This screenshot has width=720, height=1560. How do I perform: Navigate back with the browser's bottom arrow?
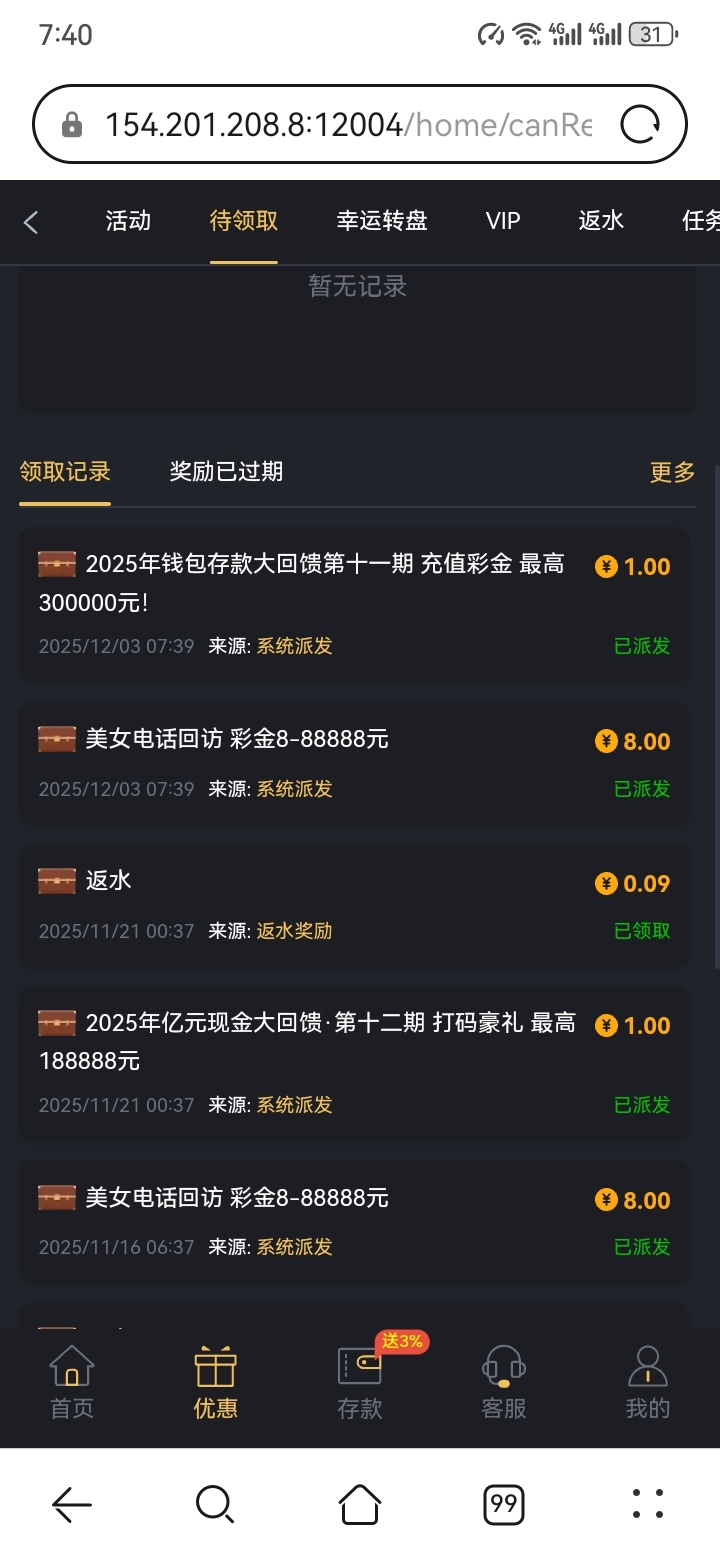point(72,1503)
